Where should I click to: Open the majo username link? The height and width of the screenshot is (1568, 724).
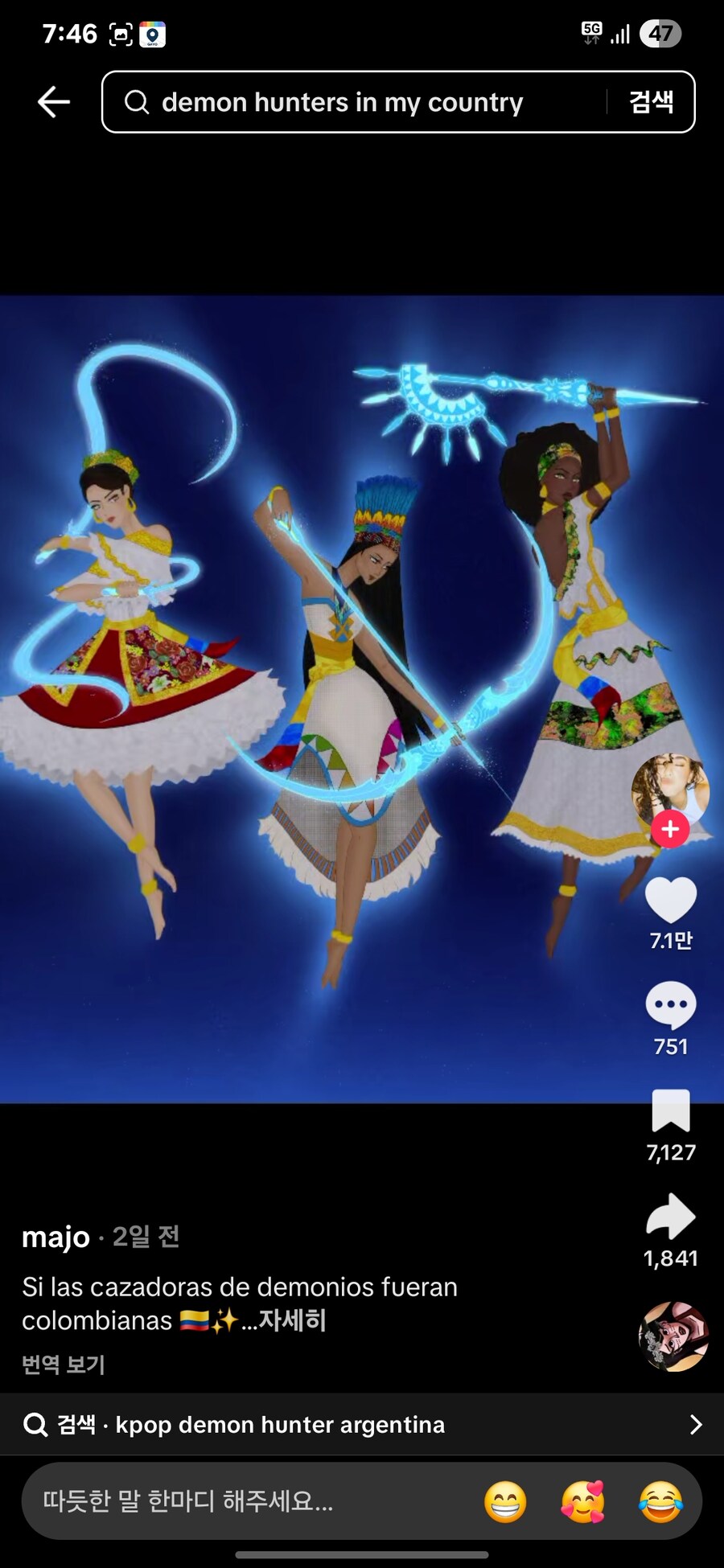56,1236
